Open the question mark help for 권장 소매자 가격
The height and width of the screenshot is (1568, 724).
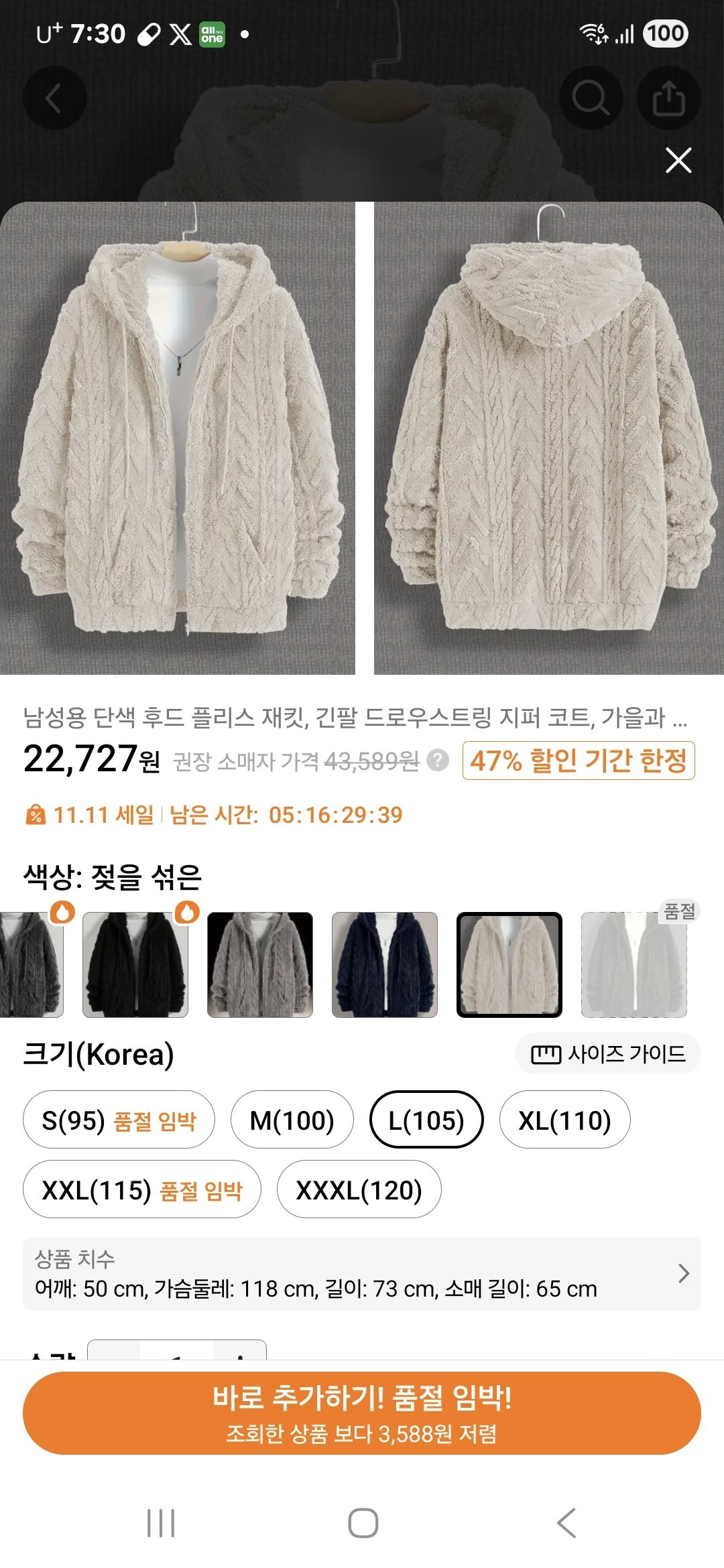(x=438, y=761)
